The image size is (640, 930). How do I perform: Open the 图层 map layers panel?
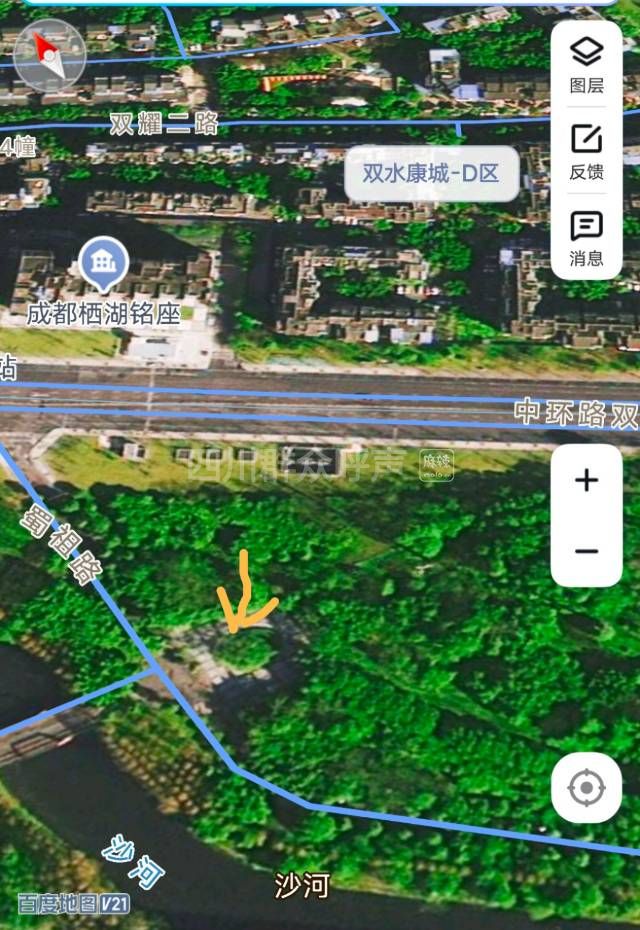coord(586,65)
